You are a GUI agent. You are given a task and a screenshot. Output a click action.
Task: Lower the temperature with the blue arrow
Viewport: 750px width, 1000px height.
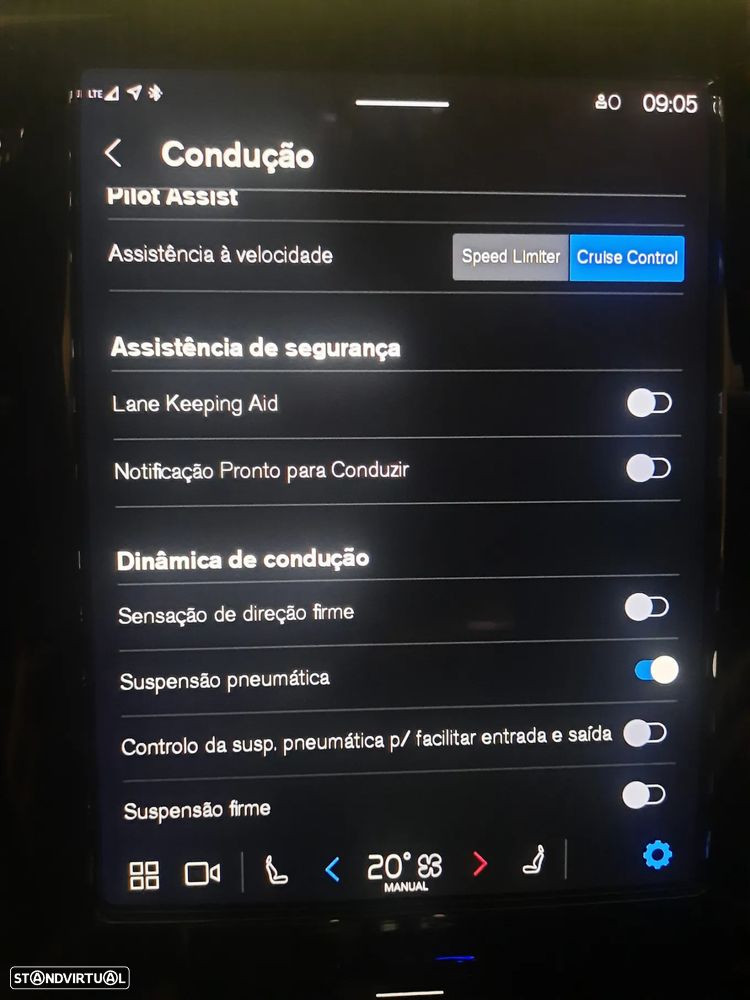(333, 867)
